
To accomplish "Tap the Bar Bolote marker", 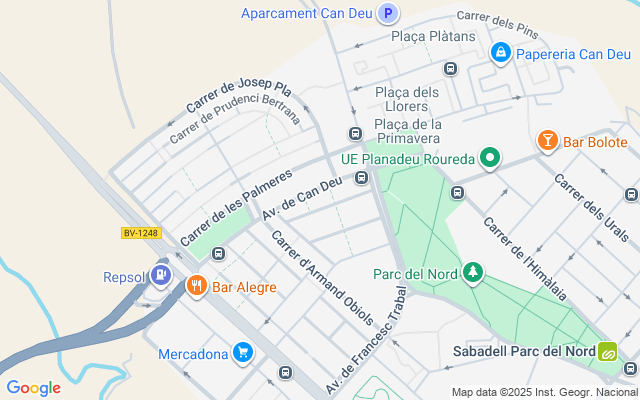I will click(547, 141).
